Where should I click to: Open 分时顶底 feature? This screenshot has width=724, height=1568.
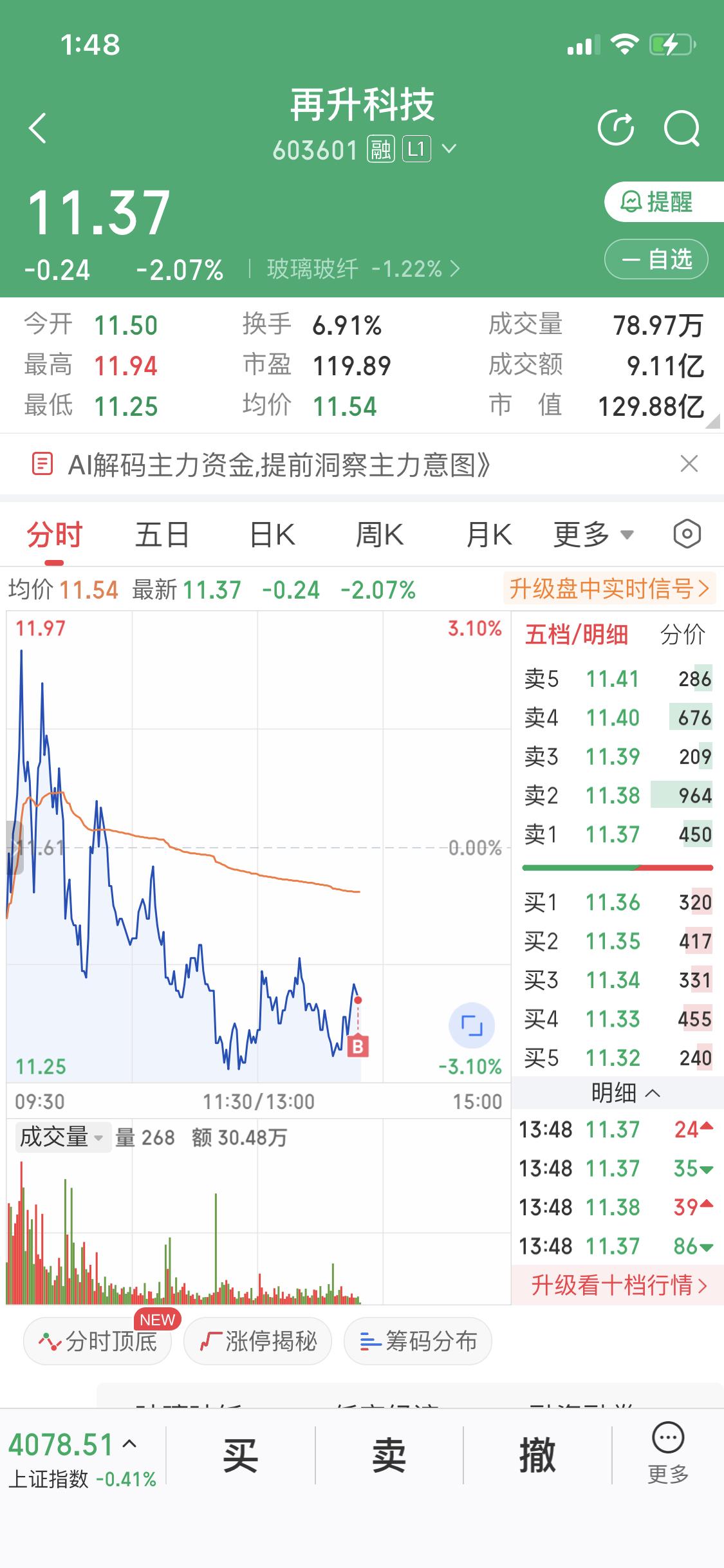click(x=97, y=1341)
